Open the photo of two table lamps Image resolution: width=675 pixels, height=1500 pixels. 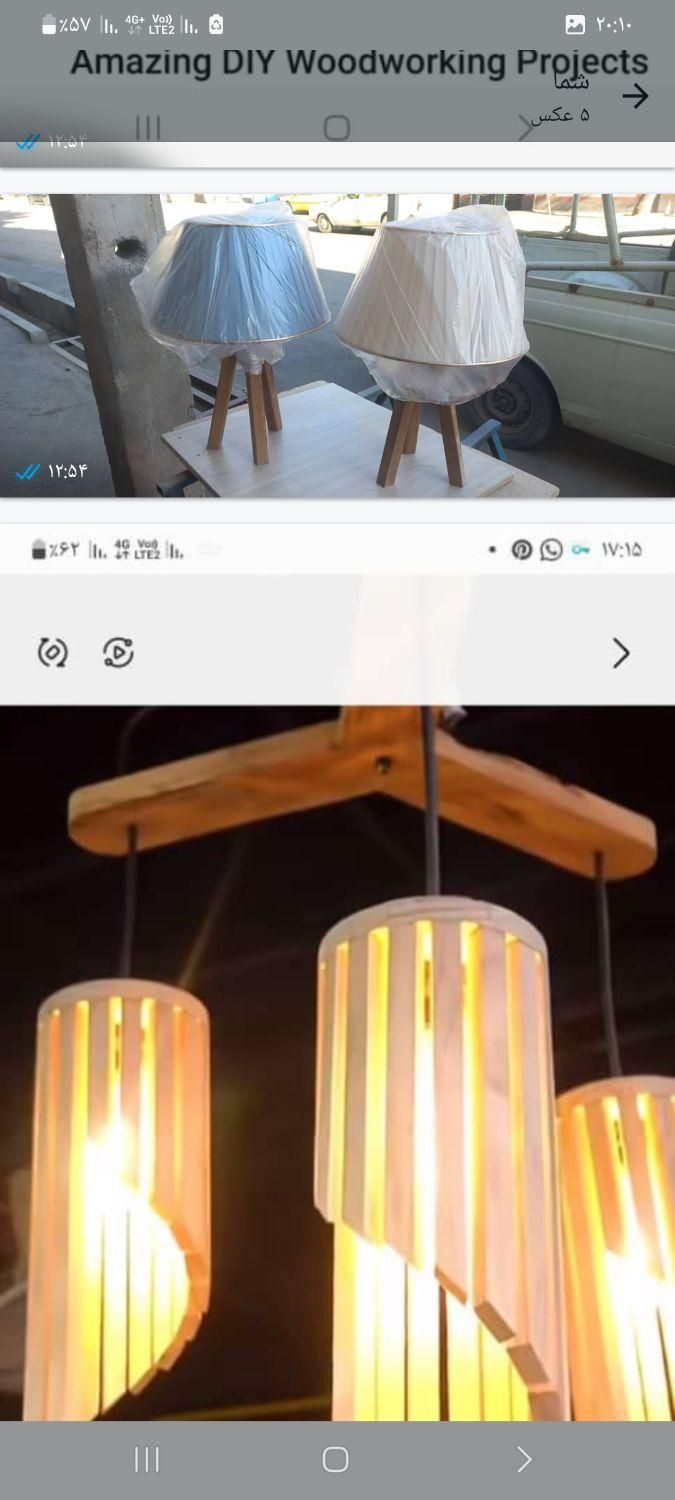tap(337, 345)
